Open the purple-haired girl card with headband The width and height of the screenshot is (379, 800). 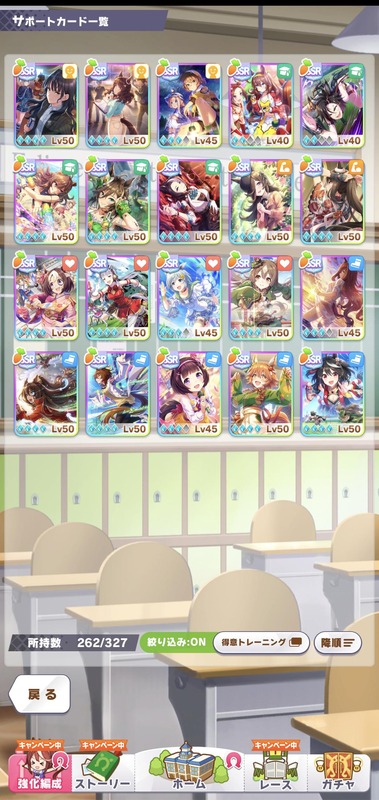(x=189, y=393)
